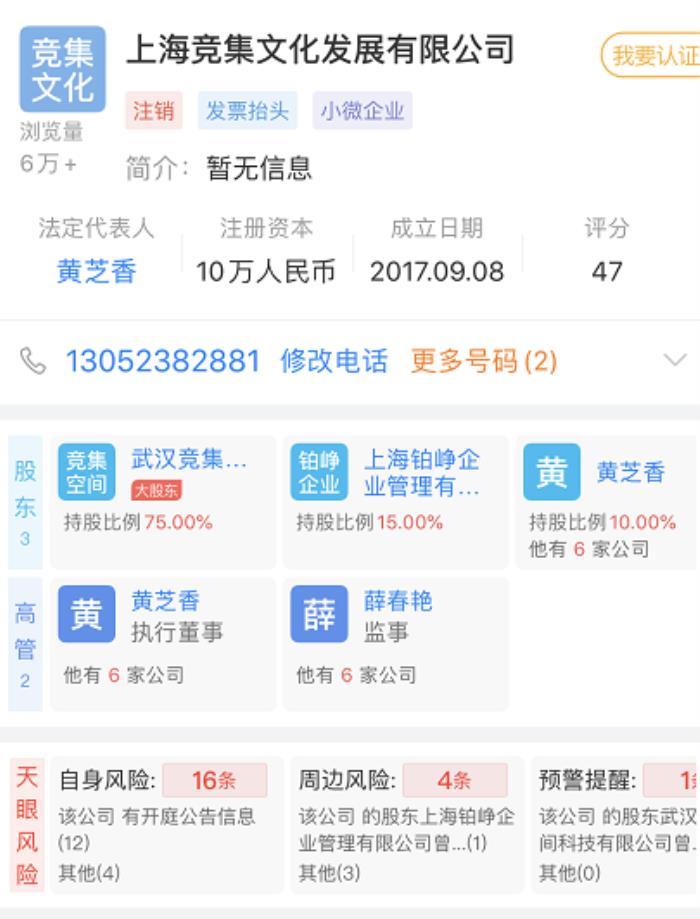The image size is (700, 919).
Task: Call phone number 13052382881
Action: [x=163, y=361]
